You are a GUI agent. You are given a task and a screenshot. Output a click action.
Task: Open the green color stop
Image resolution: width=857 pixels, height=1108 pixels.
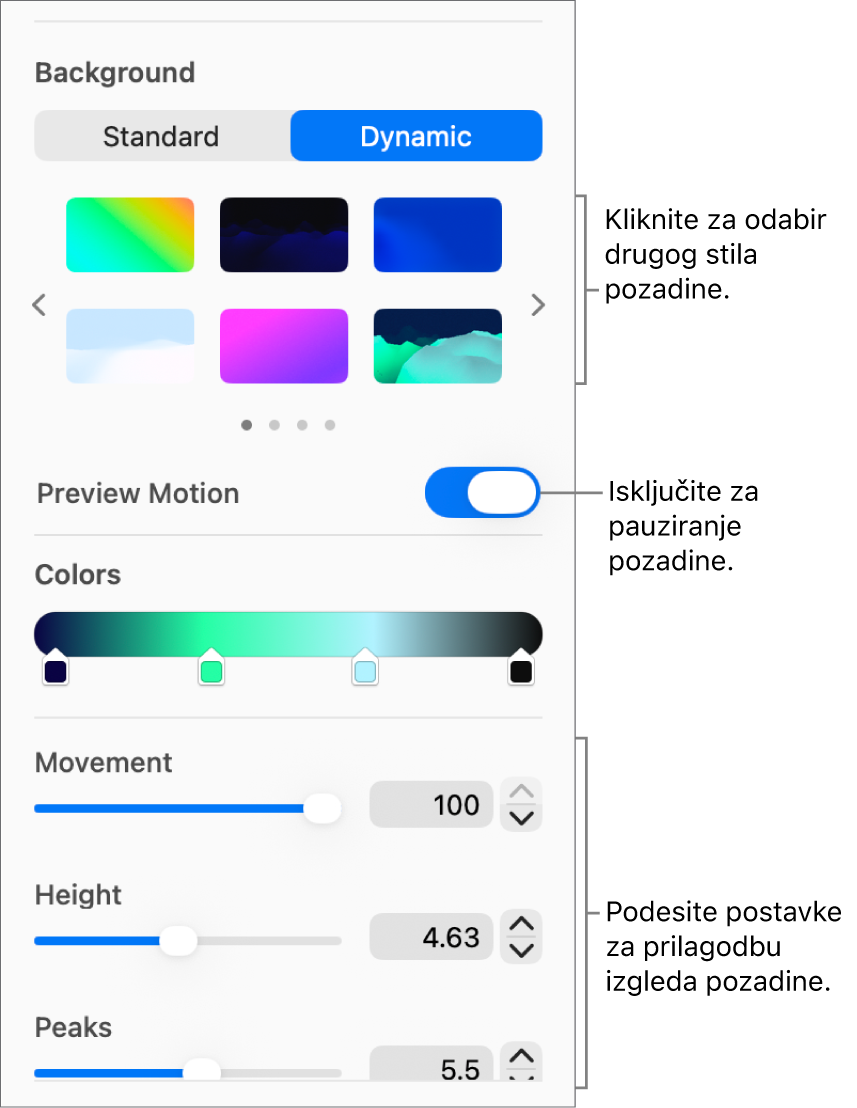(211, 670)
